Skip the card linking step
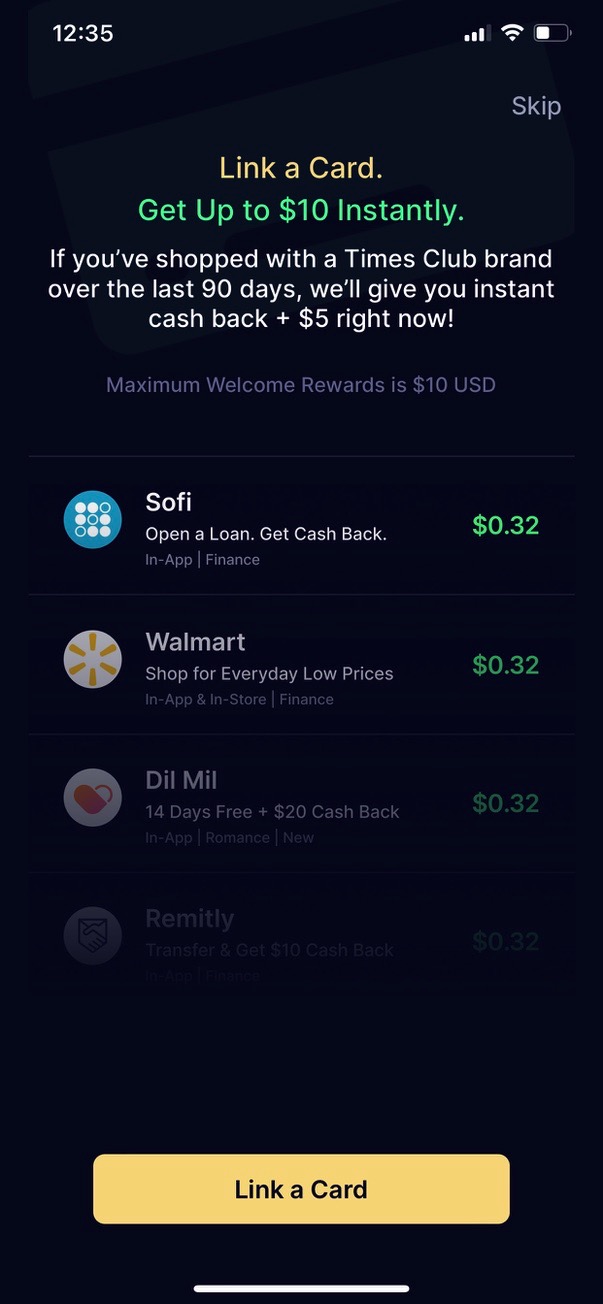This screenshot has width=603, height=1304. pos(536,106)
